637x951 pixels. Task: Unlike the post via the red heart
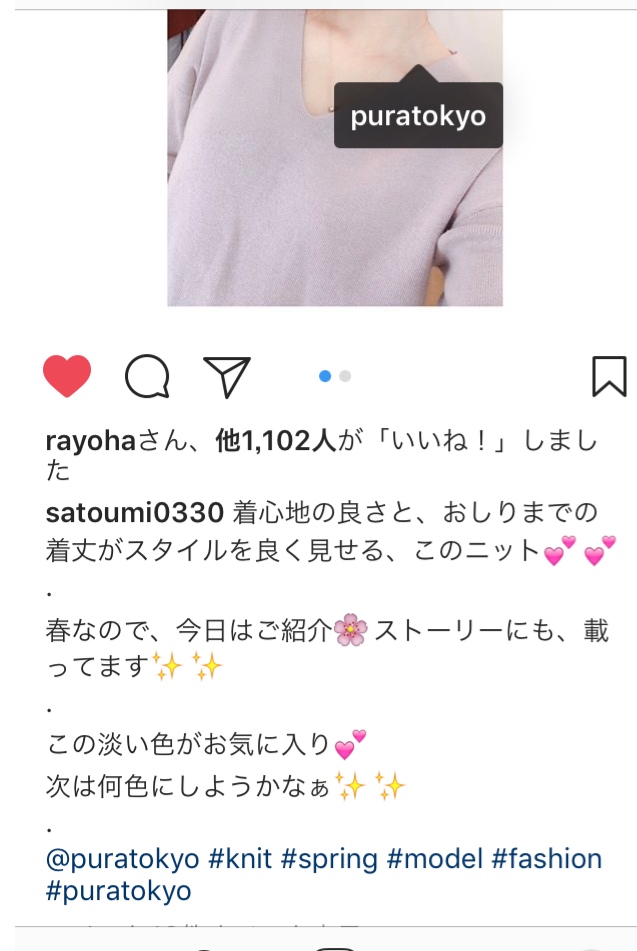point(67,377)
